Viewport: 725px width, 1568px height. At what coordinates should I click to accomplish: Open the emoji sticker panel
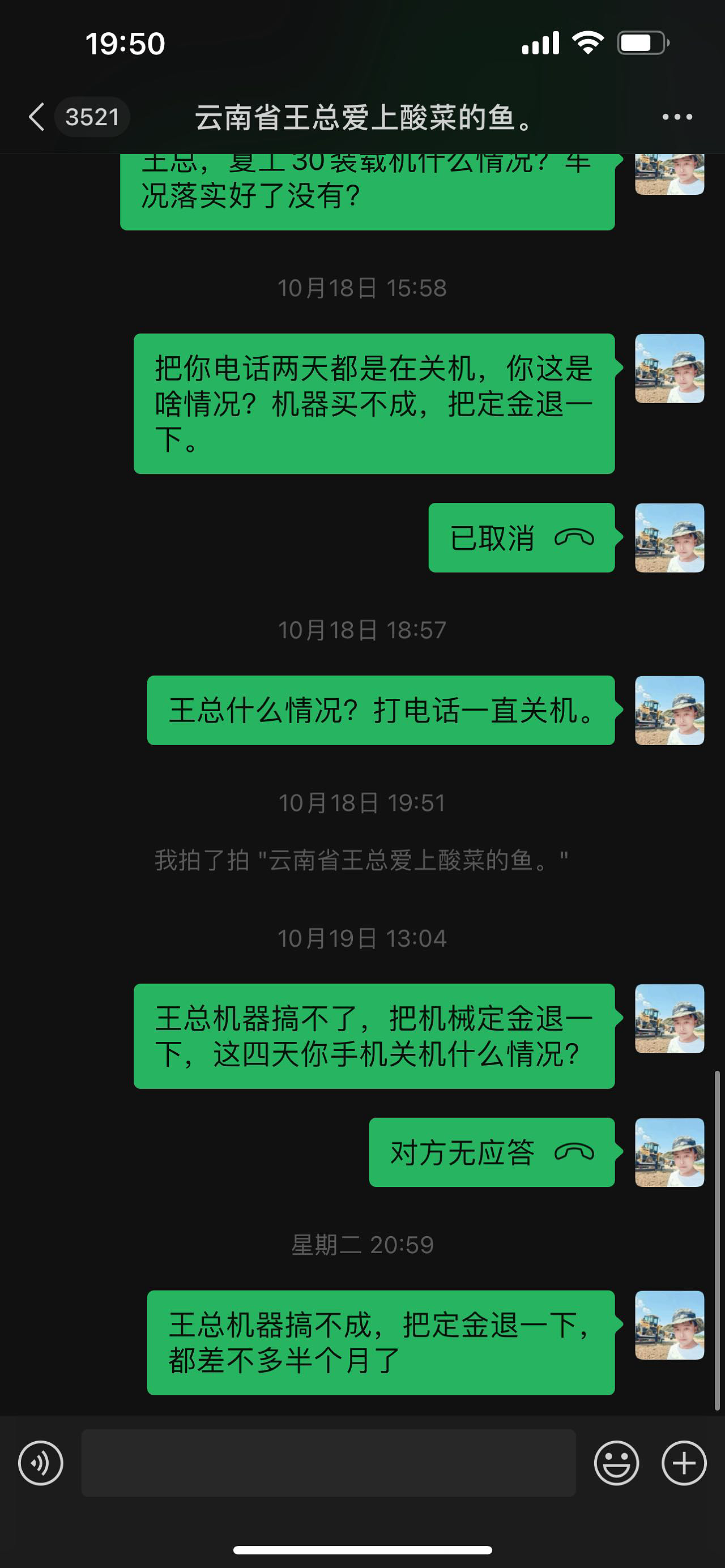(616, 1463)
